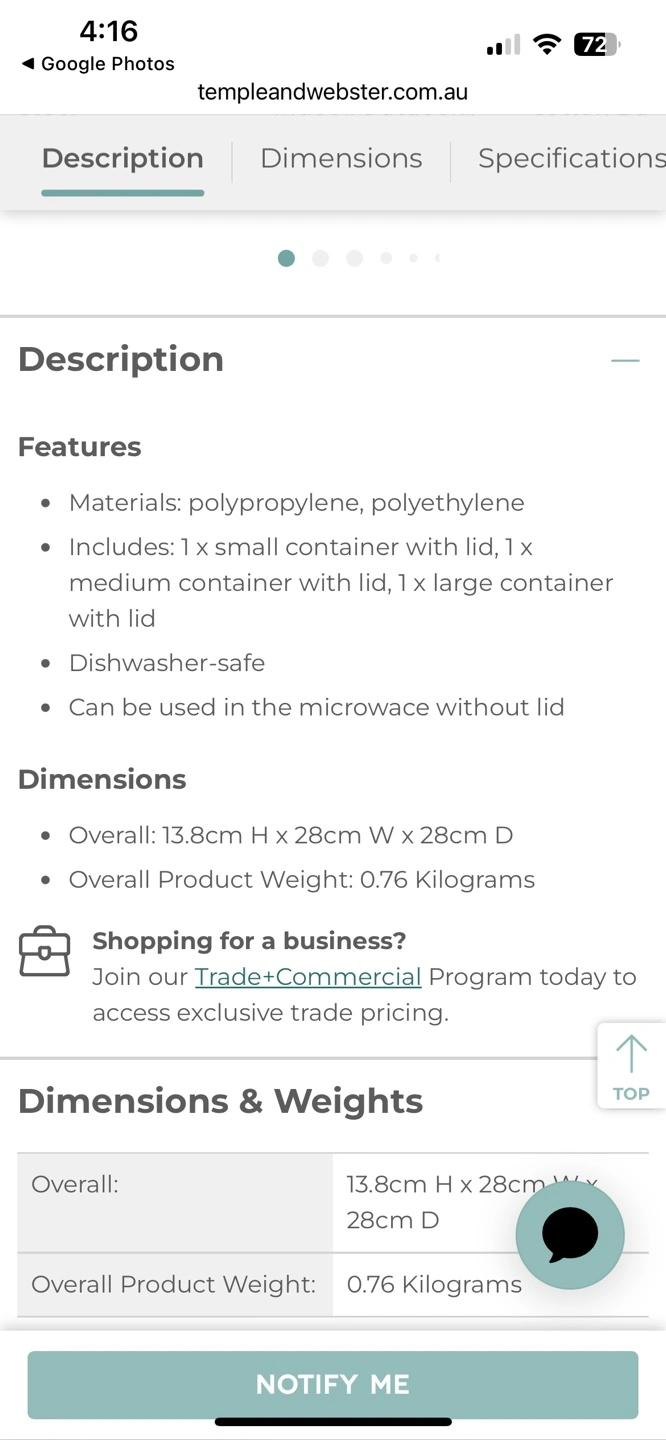Select the second image indicator dot
This screenshot has height=1440, width=666.
pos(320,259)
